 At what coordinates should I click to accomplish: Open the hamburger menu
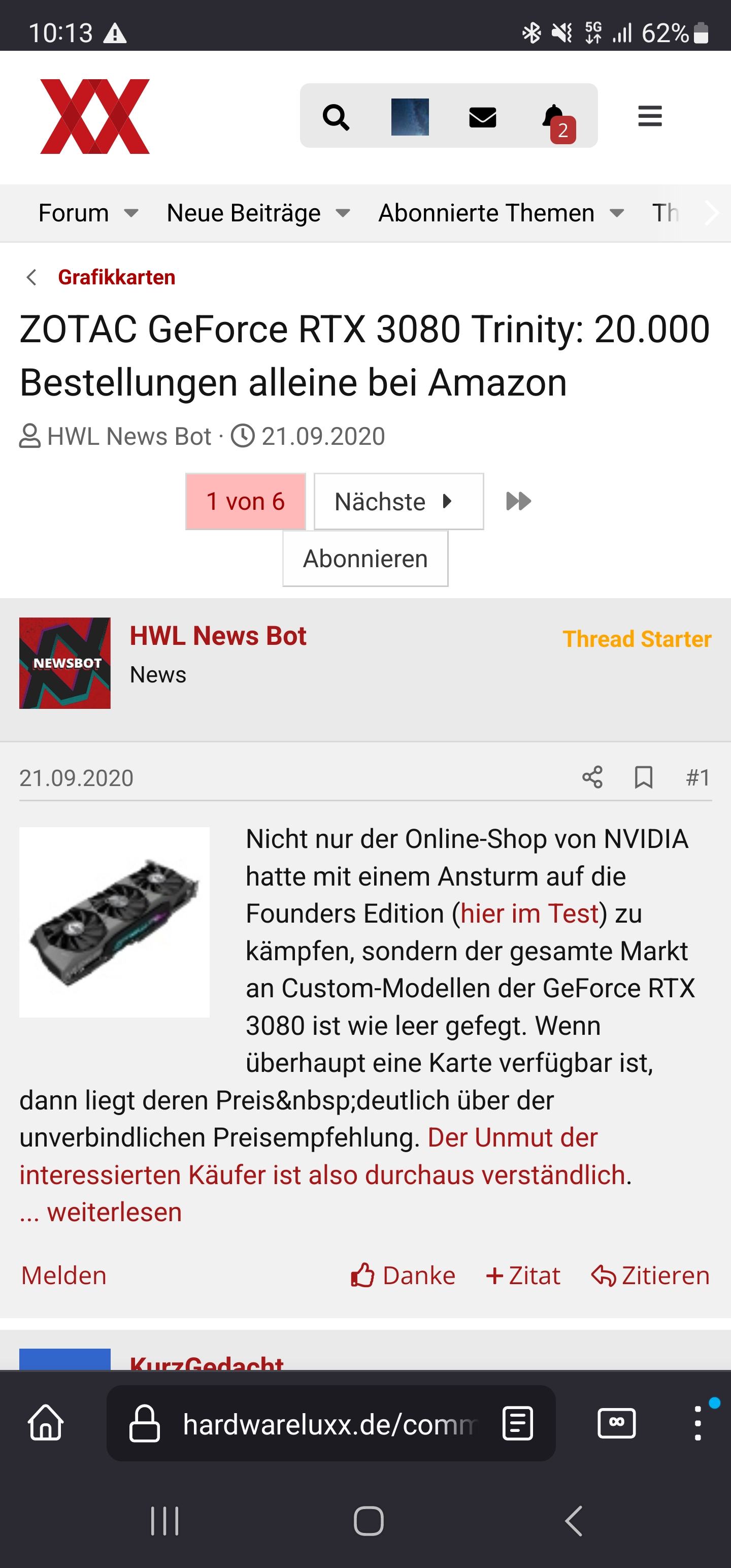point(649,116)
